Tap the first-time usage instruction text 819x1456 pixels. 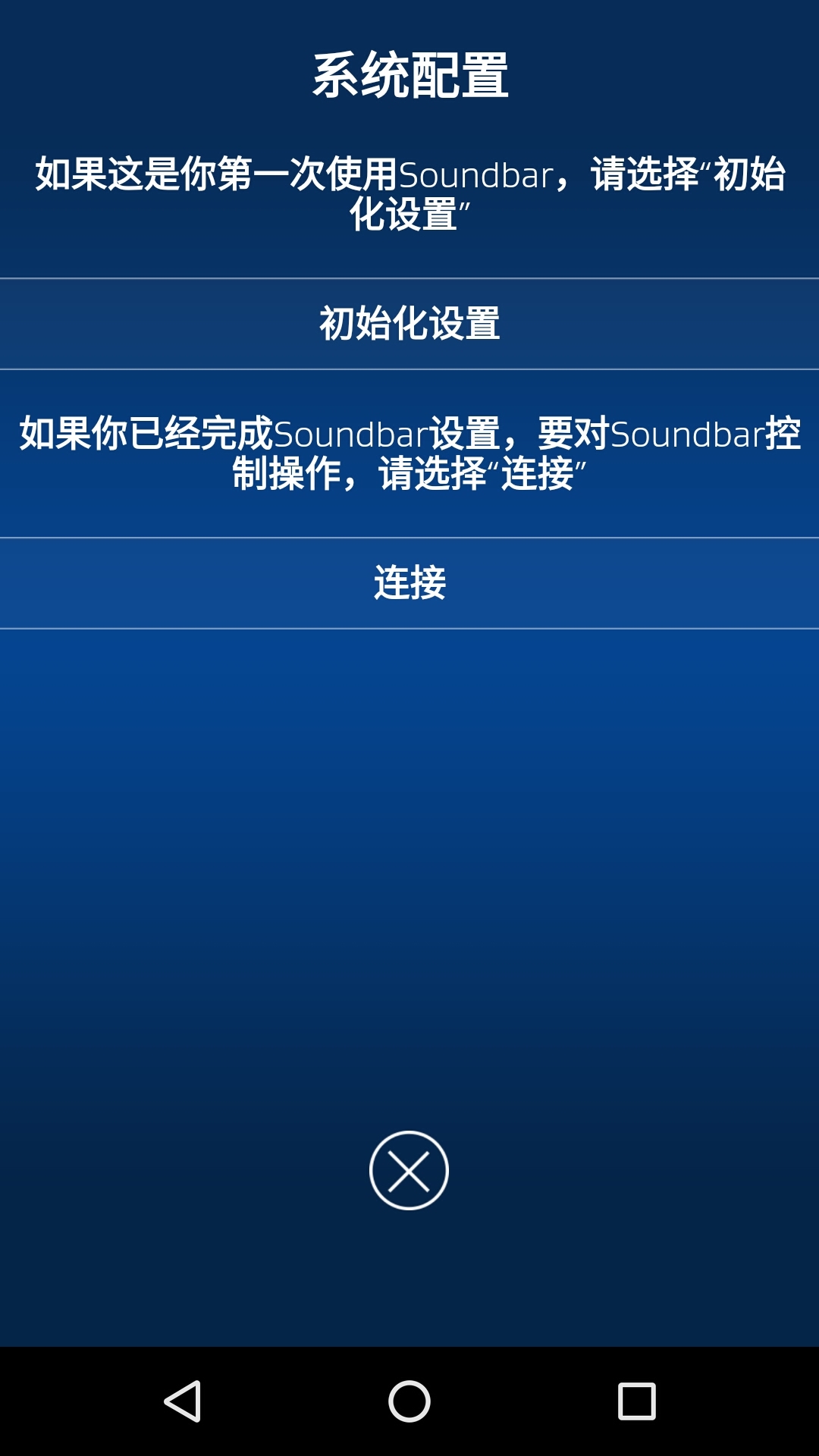[x=409, y=190]
